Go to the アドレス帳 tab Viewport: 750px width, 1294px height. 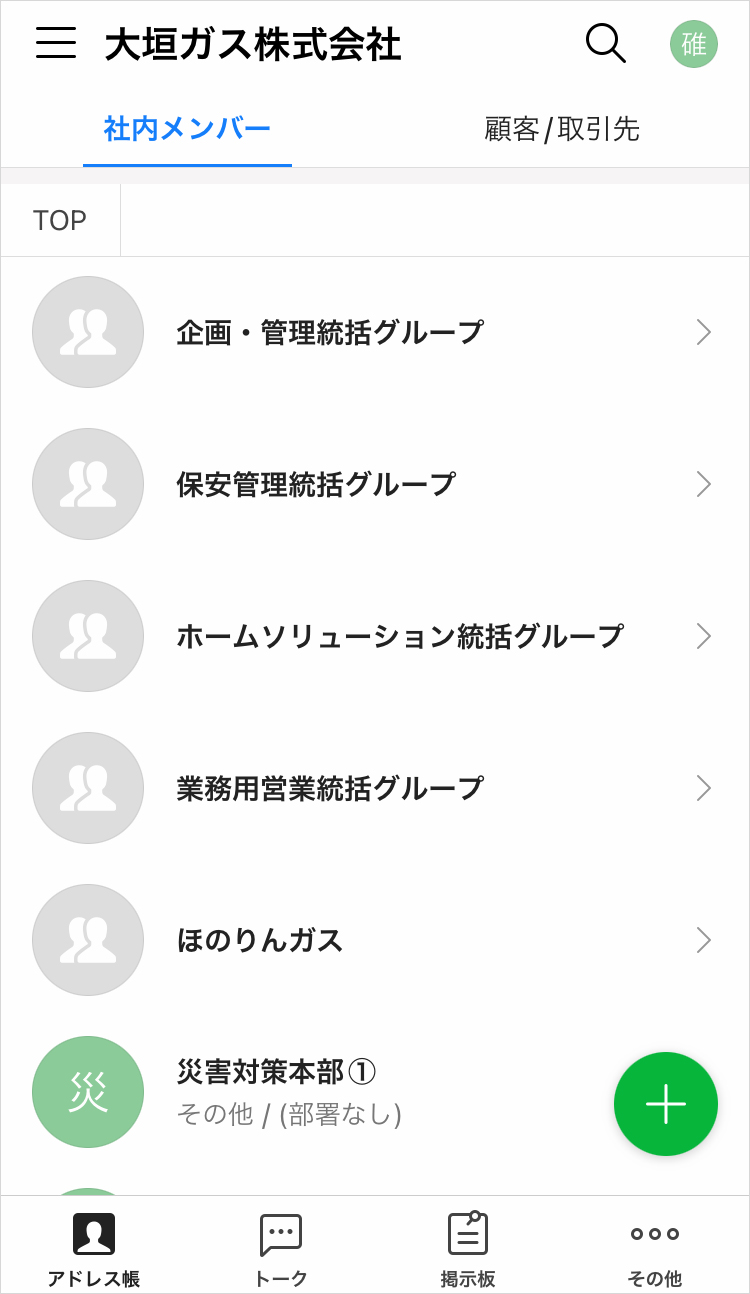click(x=93, y=1248)
